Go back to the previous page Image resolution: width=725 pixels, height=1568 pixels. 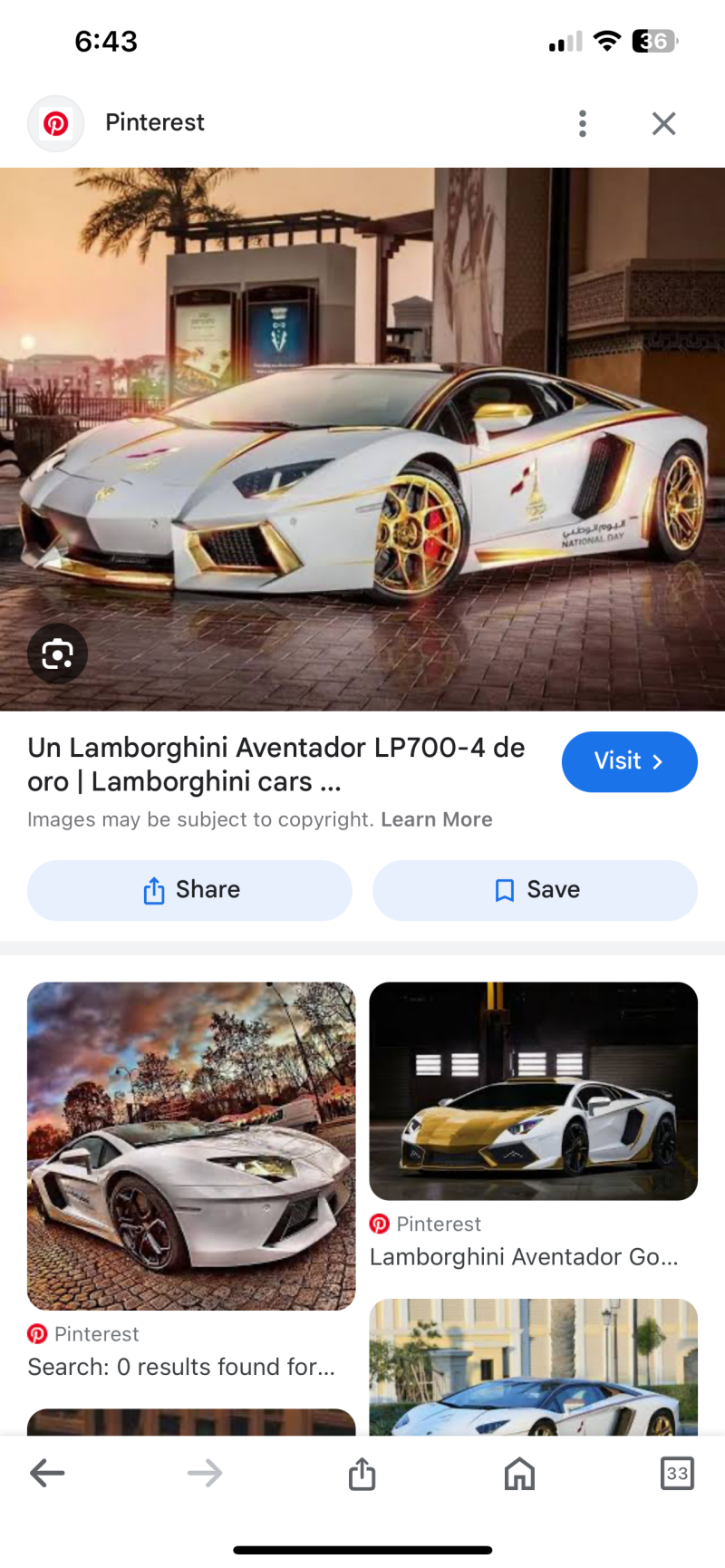click(47, 1473)
